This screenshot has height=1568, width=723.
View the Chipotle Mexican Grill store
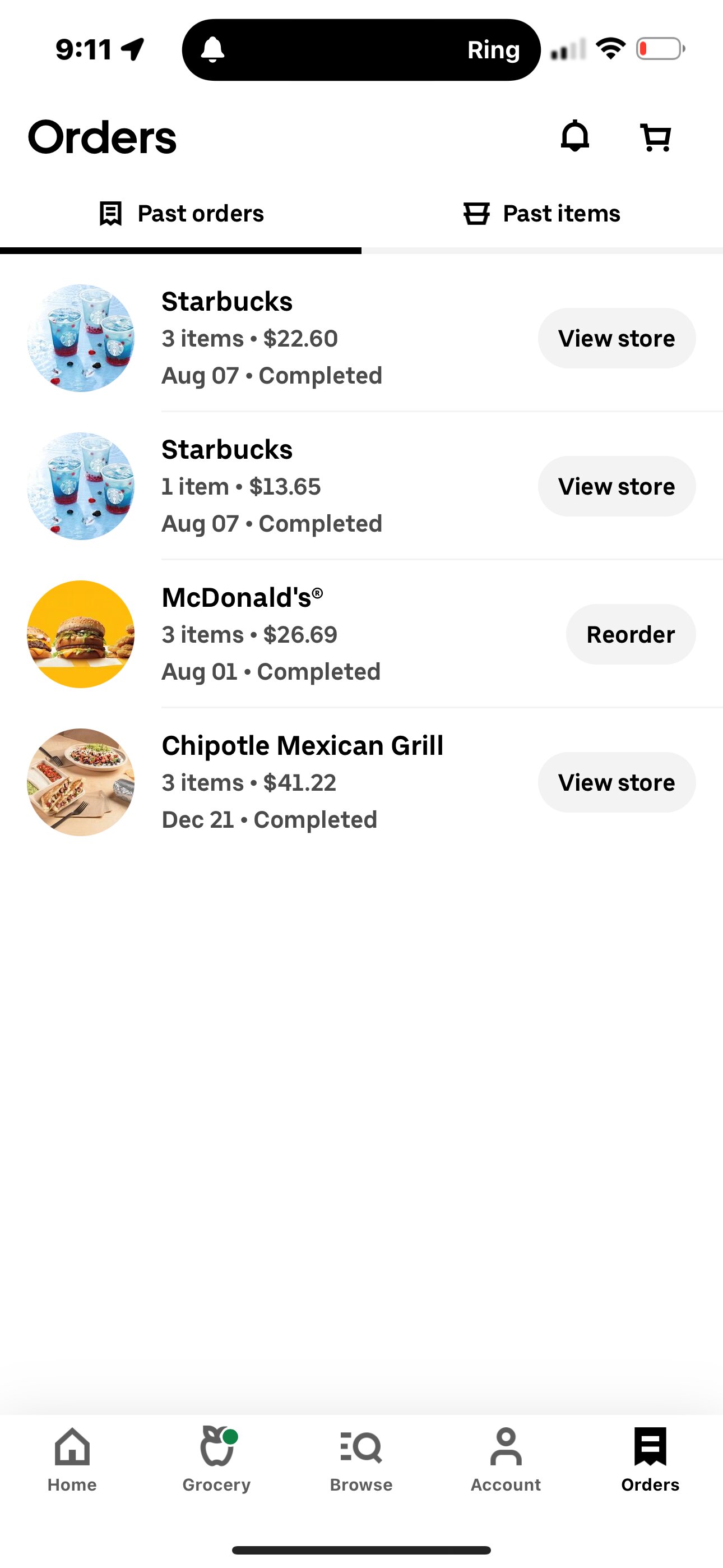616,782
